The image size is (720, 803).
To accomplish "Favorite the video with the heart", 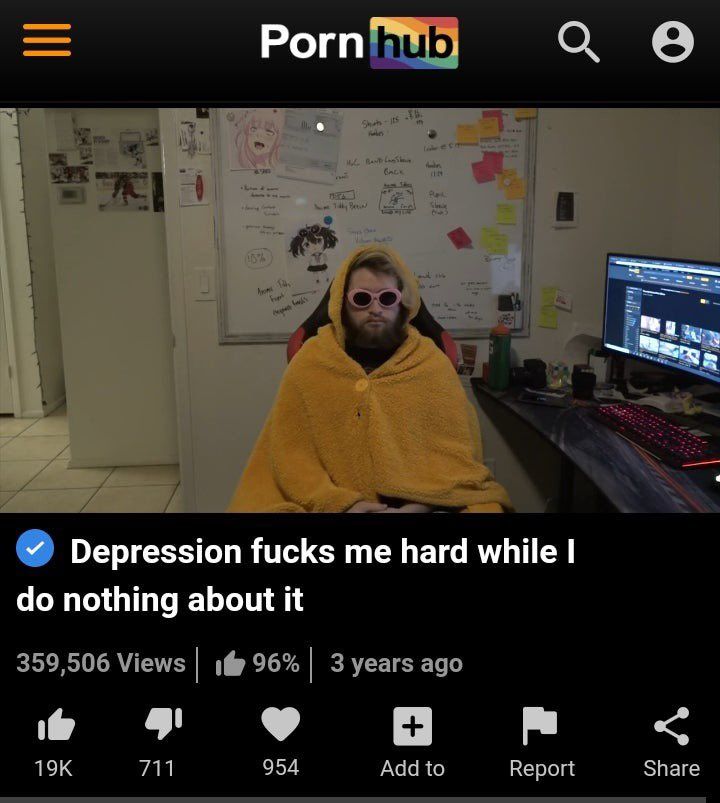I will [280, 726].
